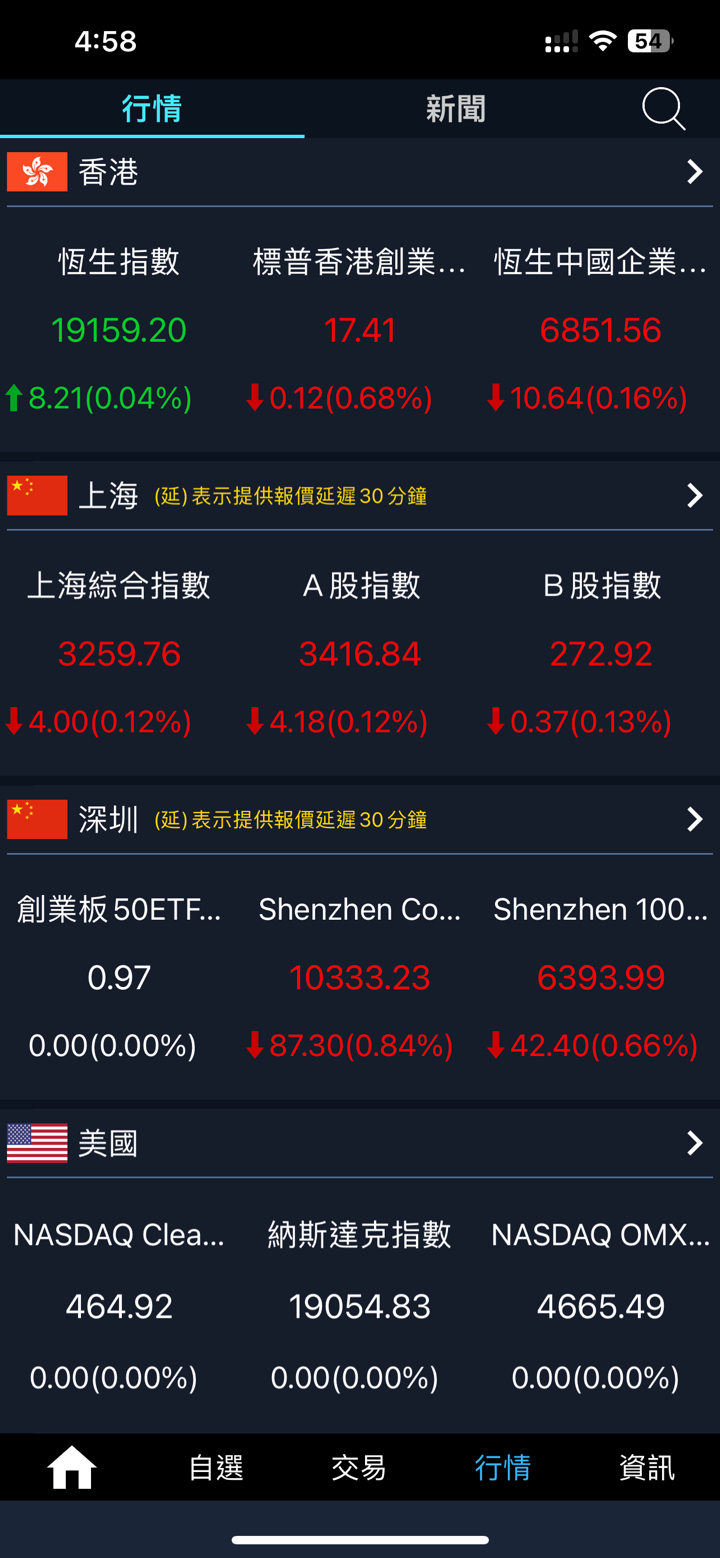
Task: View the 創業板50ETF quote
Action: tap(119, 977)
